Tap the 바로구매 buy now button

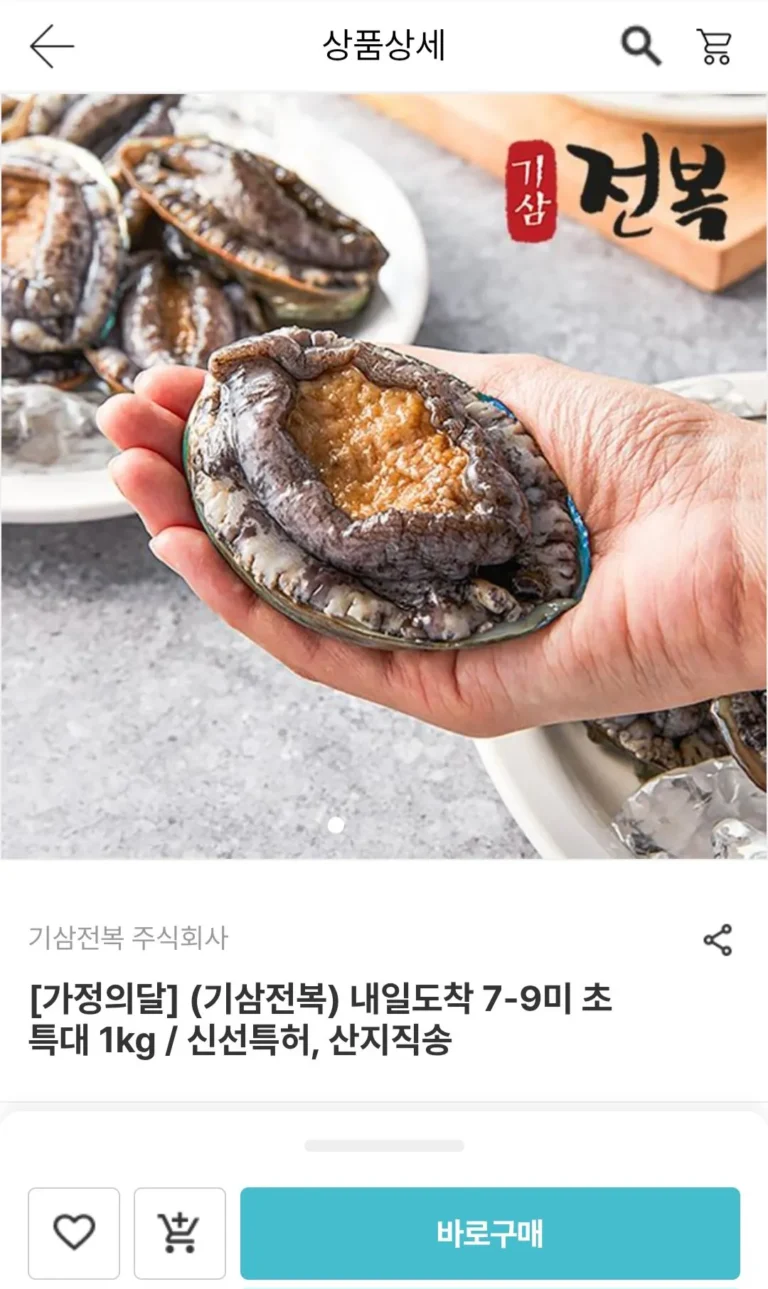[x=489, y=1232]
